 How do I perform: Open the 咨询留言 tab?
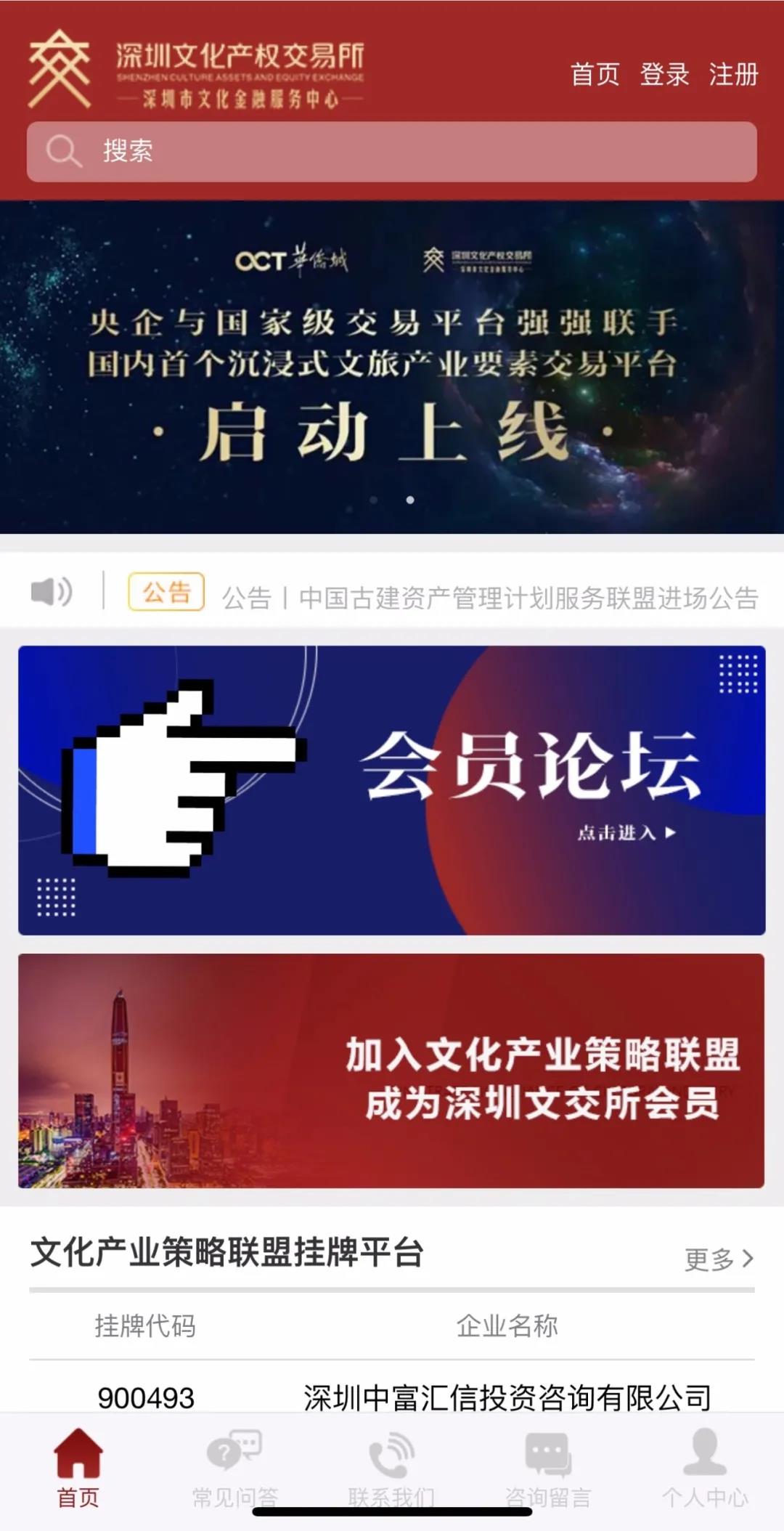[x=548, y=1467]
